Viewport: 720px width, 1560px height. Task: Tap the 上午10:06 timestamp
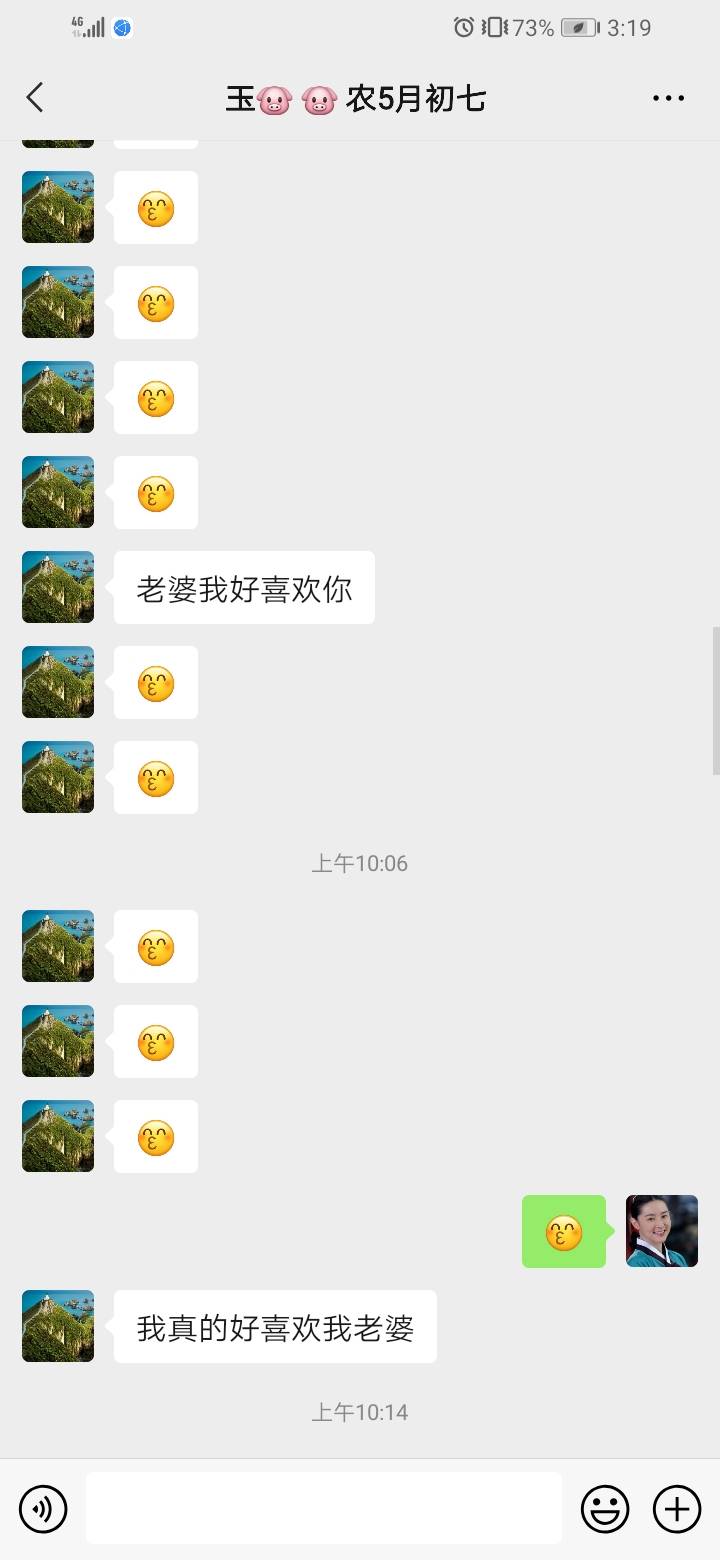pyautogui.click(x=359, y=863)
